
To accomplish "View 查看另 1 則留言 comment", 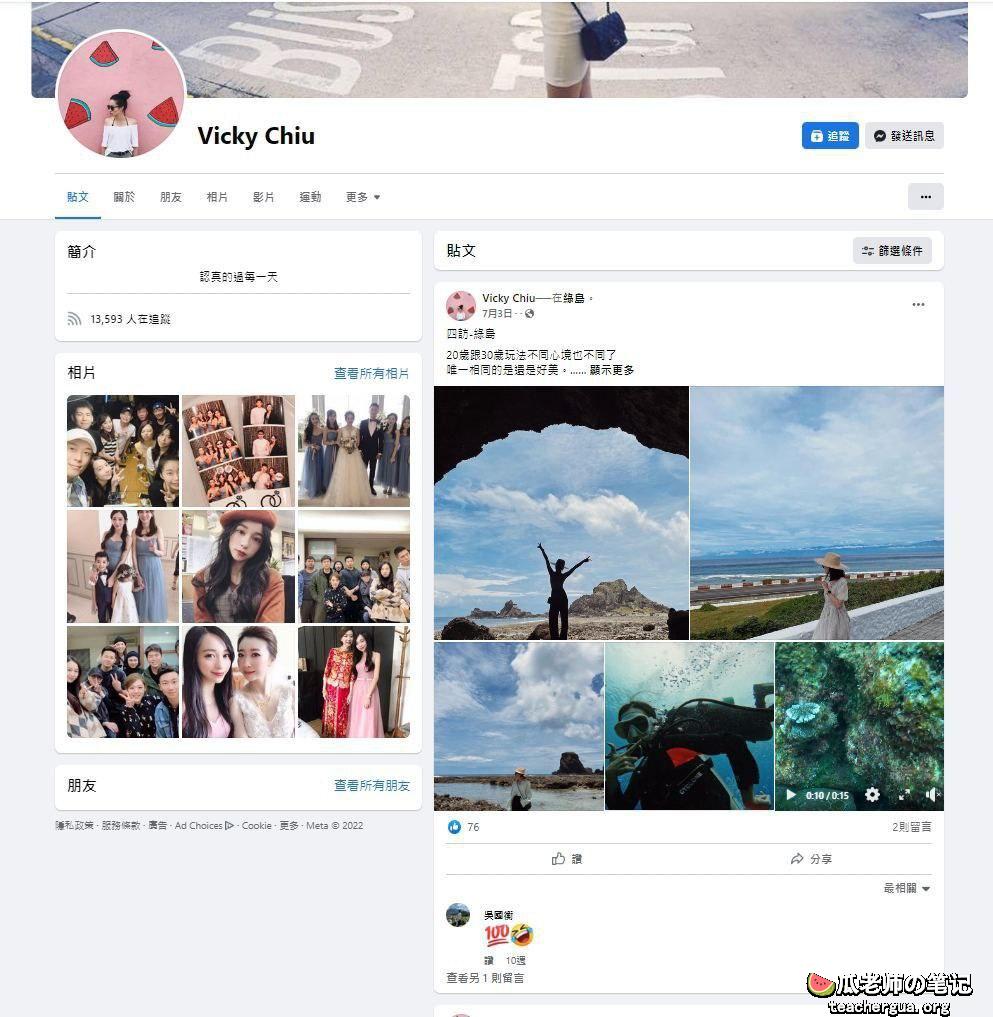I will click(485, 978).
